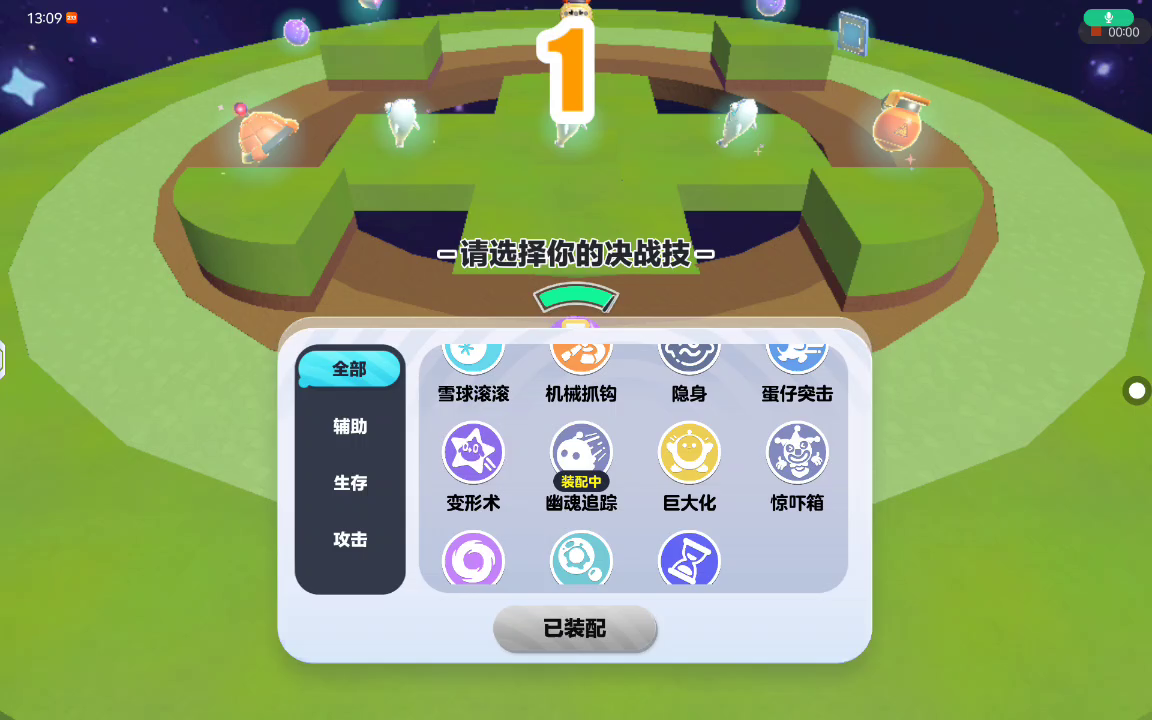This screenshot has height=720, width=1152.
Task: Open the 攻击 skill category
Action: pos(350,539)
